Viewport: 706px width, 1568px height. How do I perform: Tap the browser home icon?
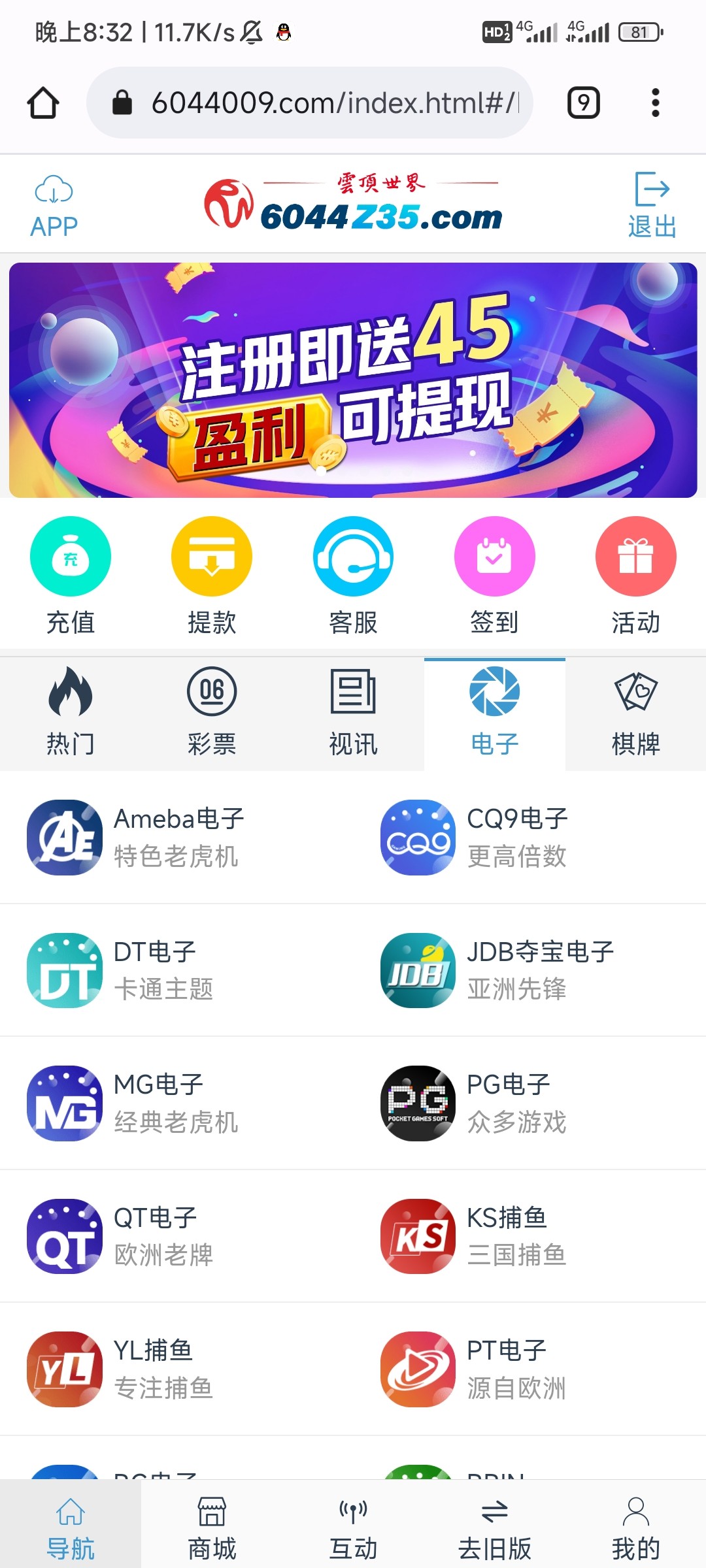pyautogui.click(x=43, y=103)
